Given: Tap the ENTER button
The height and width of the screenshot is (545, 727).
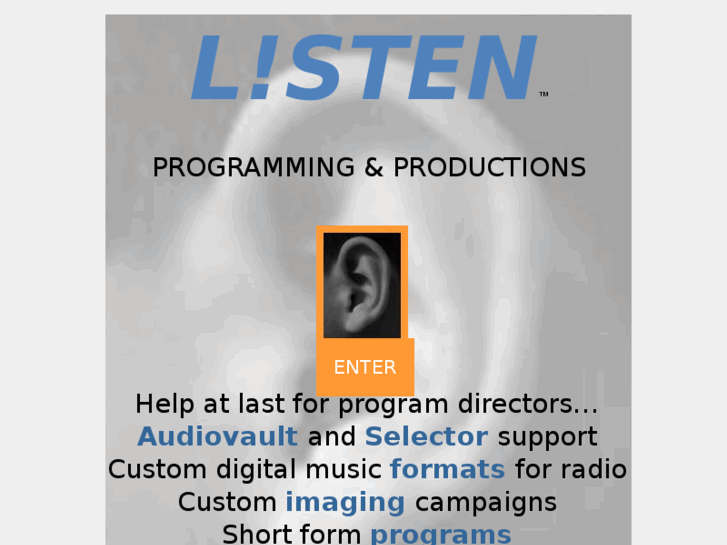Looking at the screenshot, I should click(x=365, y=367).
